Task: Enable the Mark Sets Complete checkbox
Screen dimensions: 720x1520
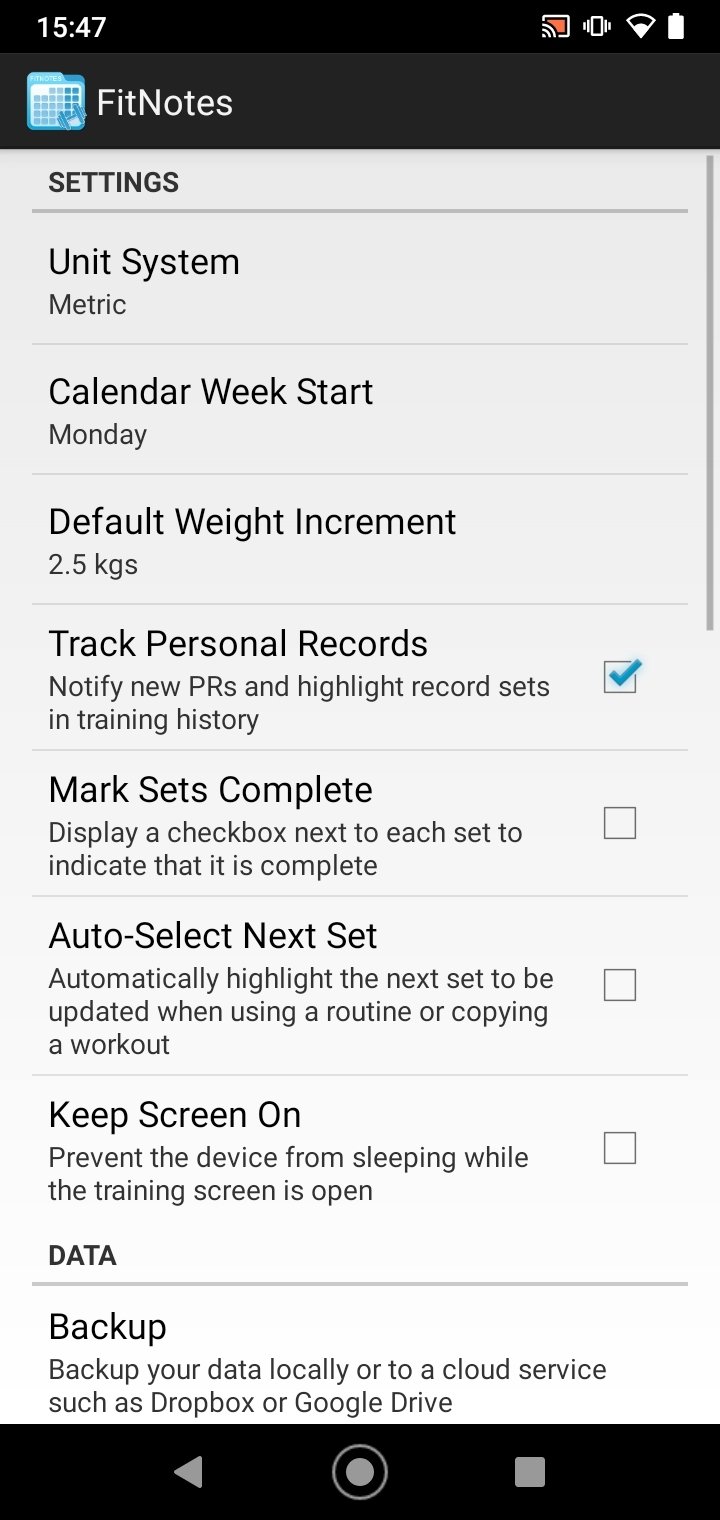Action: 620,823
